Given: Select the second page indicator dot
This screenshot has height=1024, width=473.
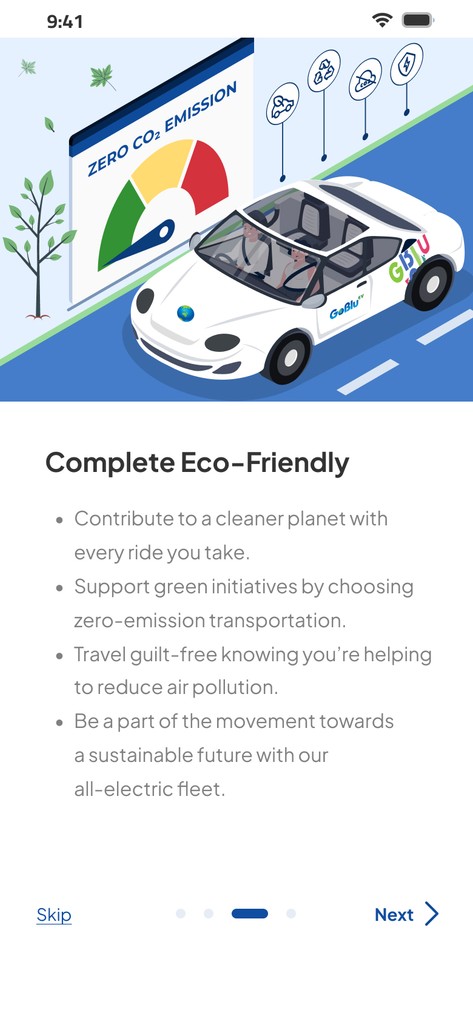Looking at the screenshot, I should point(208,914).
